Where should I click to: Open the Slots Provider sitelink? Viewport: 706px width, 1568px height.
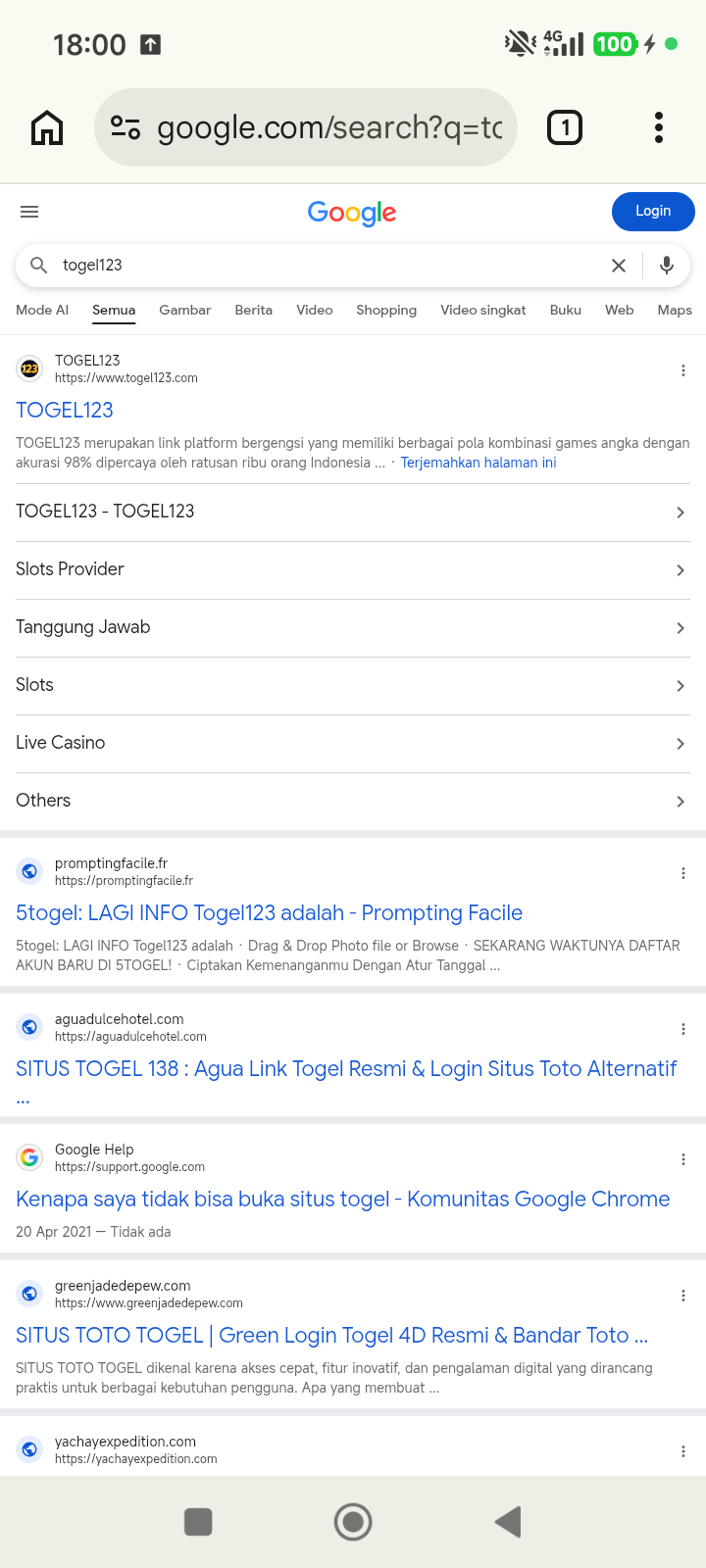point(353,569)
